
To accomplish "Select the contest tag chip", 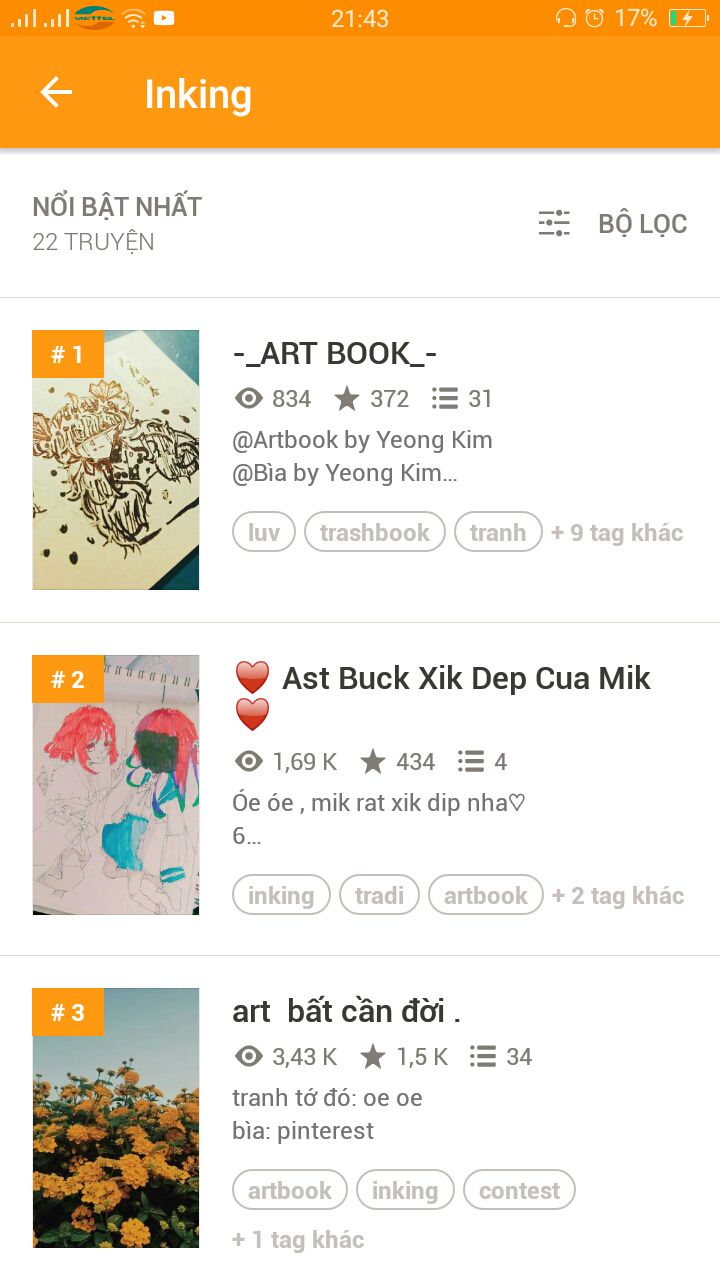I will click(x=519, y=1190).
